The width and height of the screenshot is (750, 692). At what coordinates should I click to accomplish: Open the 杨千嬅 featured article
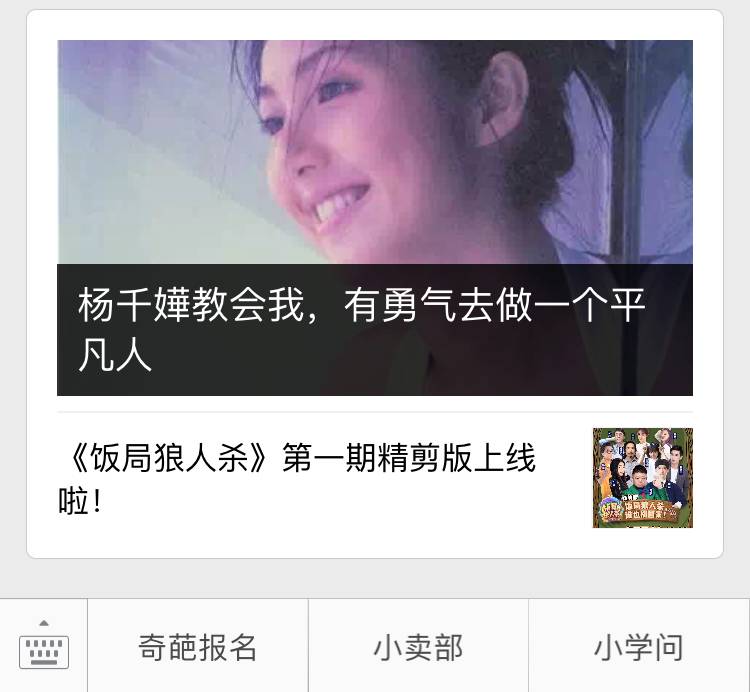click(374, 218)
